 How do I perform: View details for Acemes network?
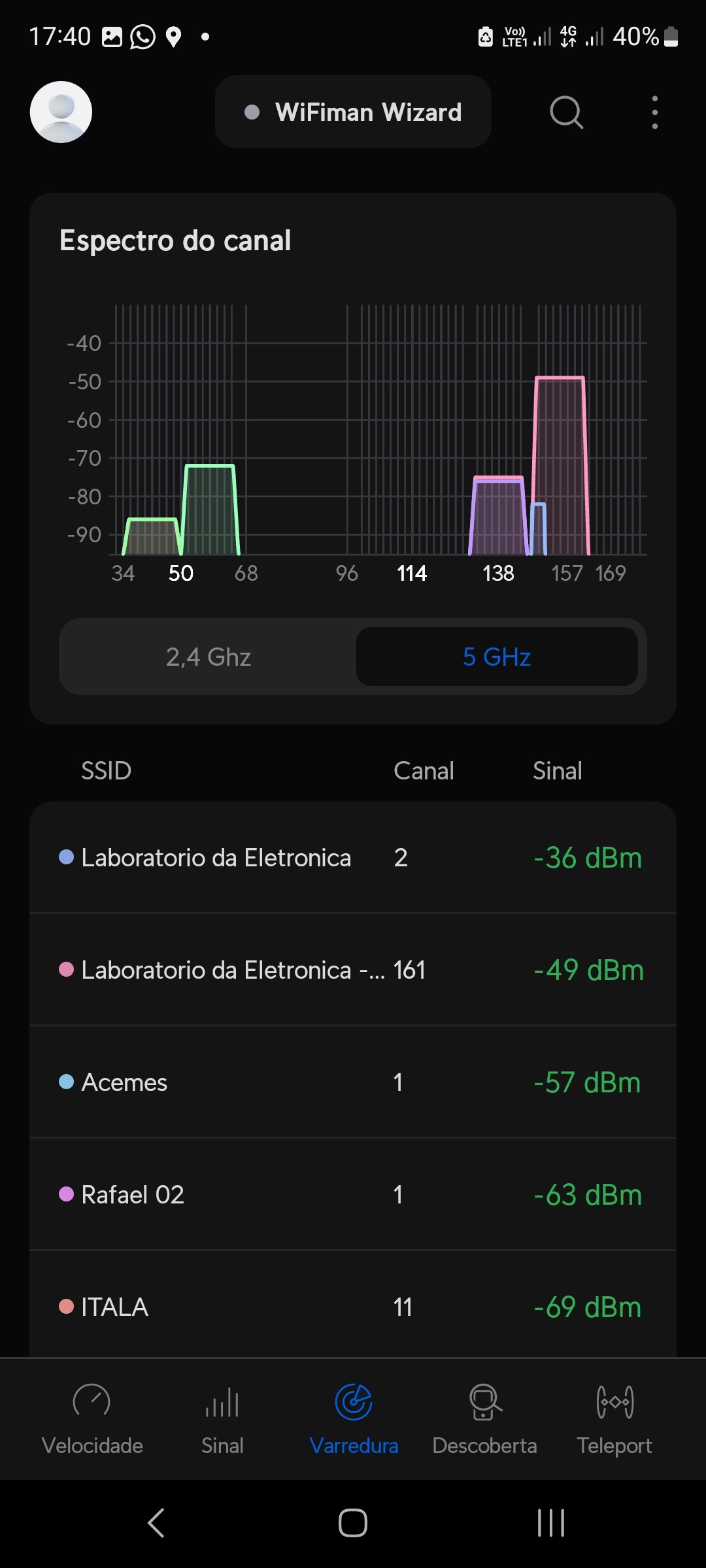coord(353,1082)
